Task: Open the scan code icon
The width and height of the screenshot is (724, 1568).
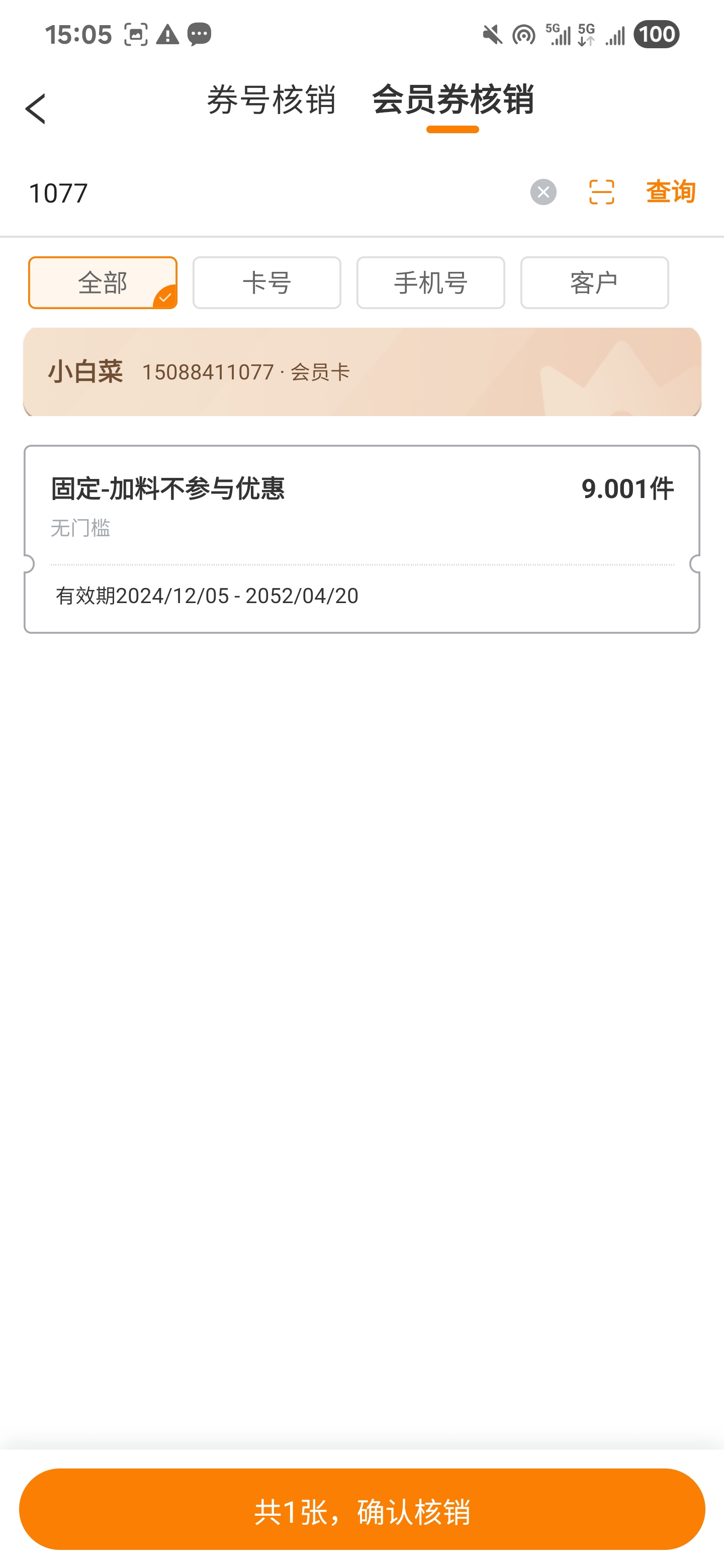Action: click(x=602, y=192)
